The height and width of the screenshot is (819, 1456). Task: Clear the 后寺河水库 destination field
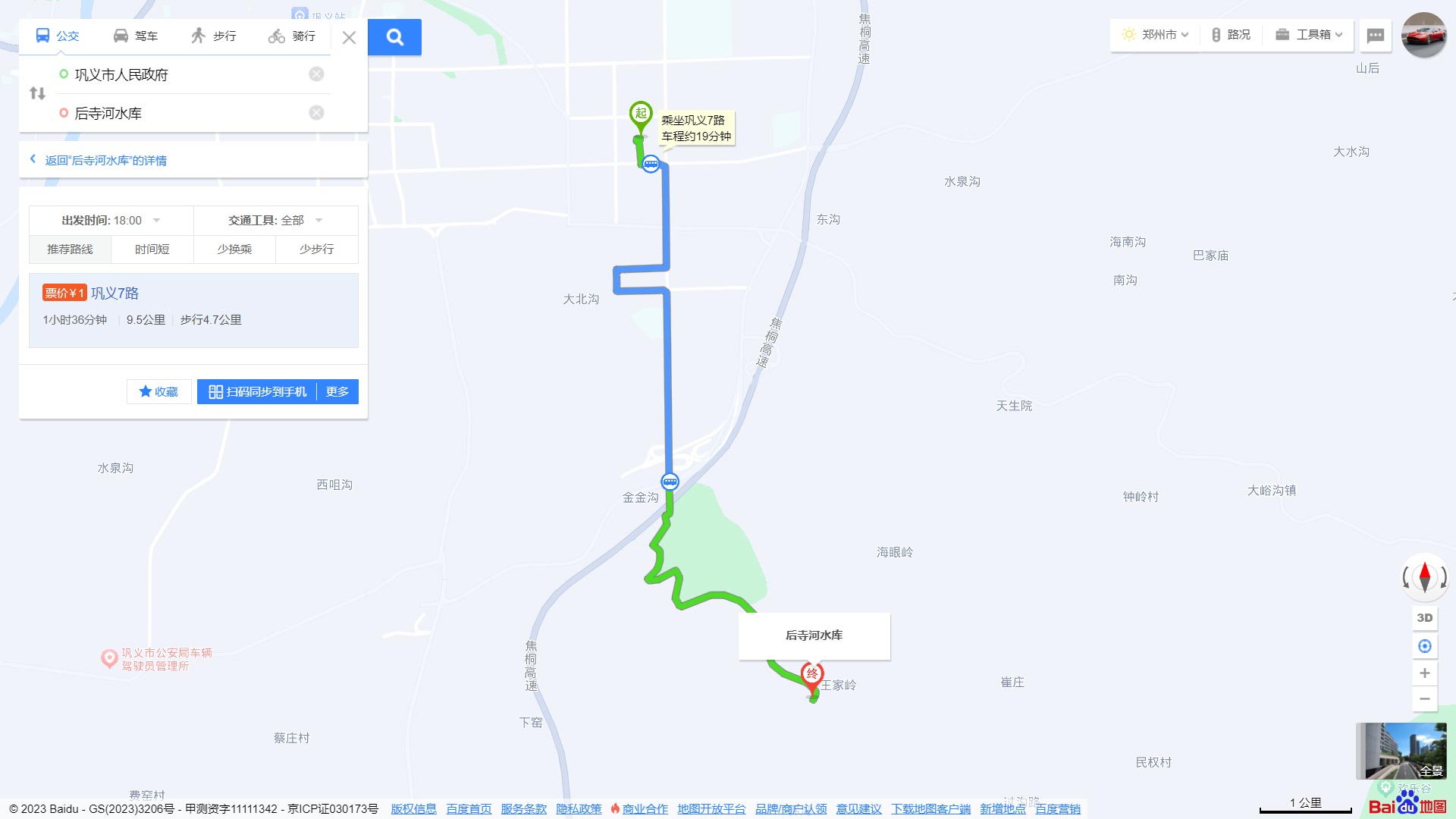[316, 113]
